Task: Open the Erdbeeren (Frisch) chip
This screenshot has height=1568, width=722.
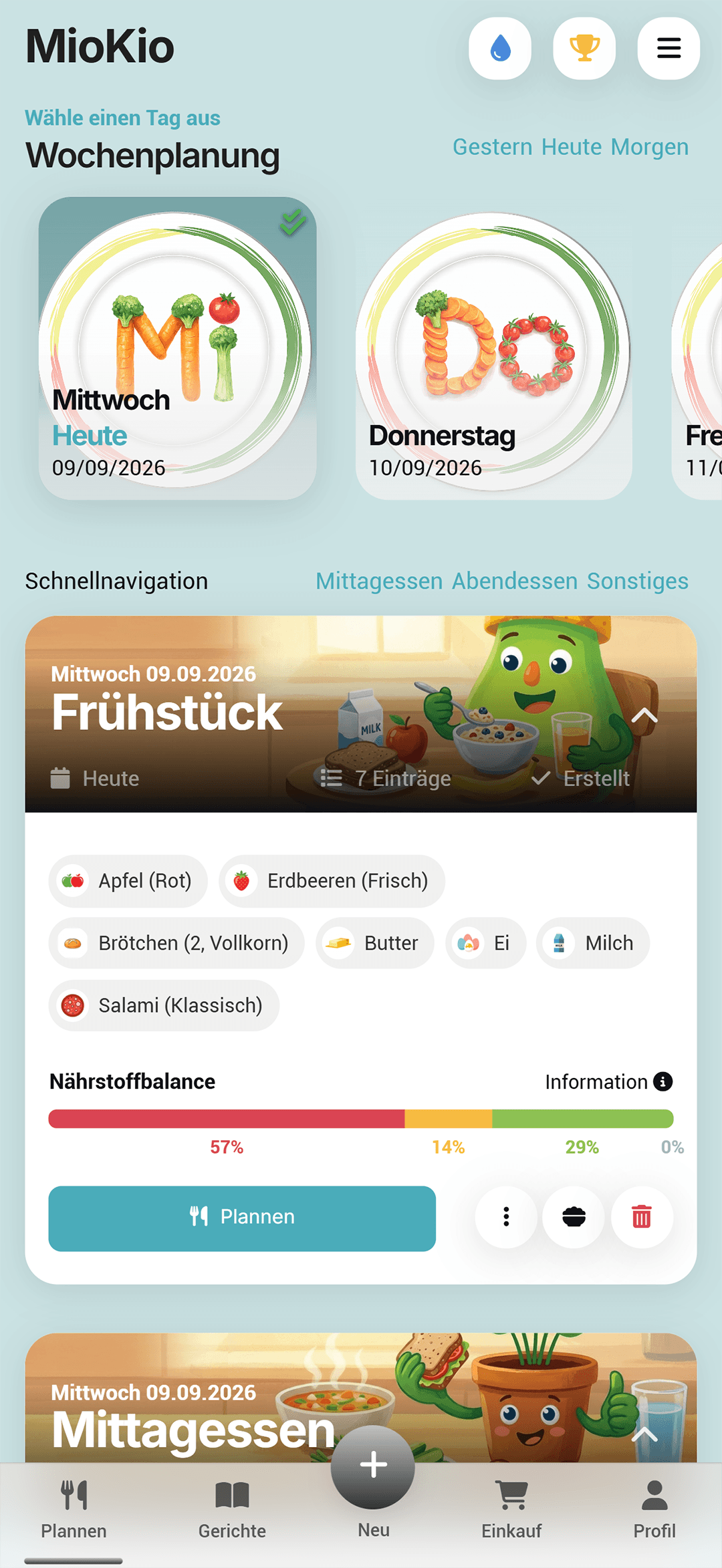Action: pyautogui.click(x=332, y=881)
